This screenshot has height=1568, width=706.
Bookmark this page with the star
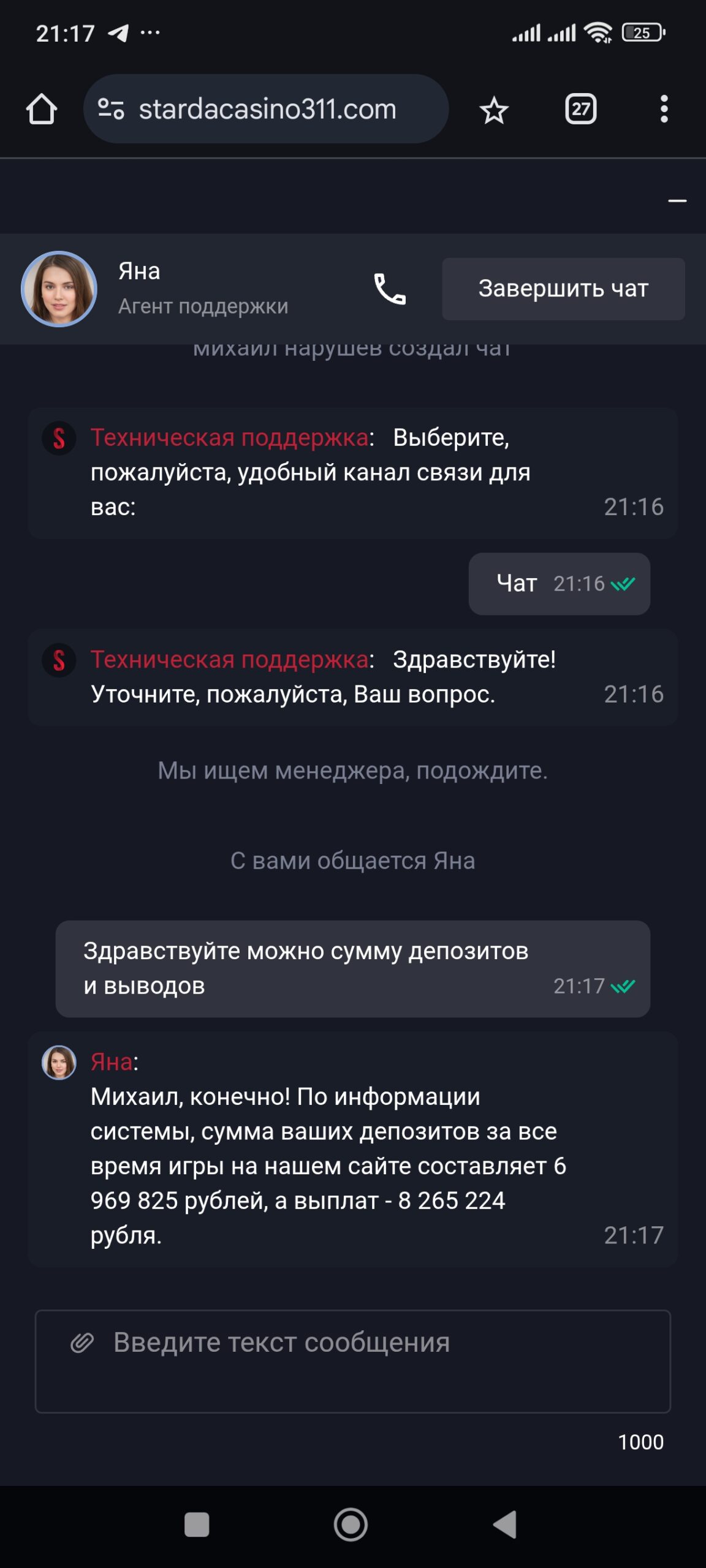pyautogui.click(x=493, y=110)
